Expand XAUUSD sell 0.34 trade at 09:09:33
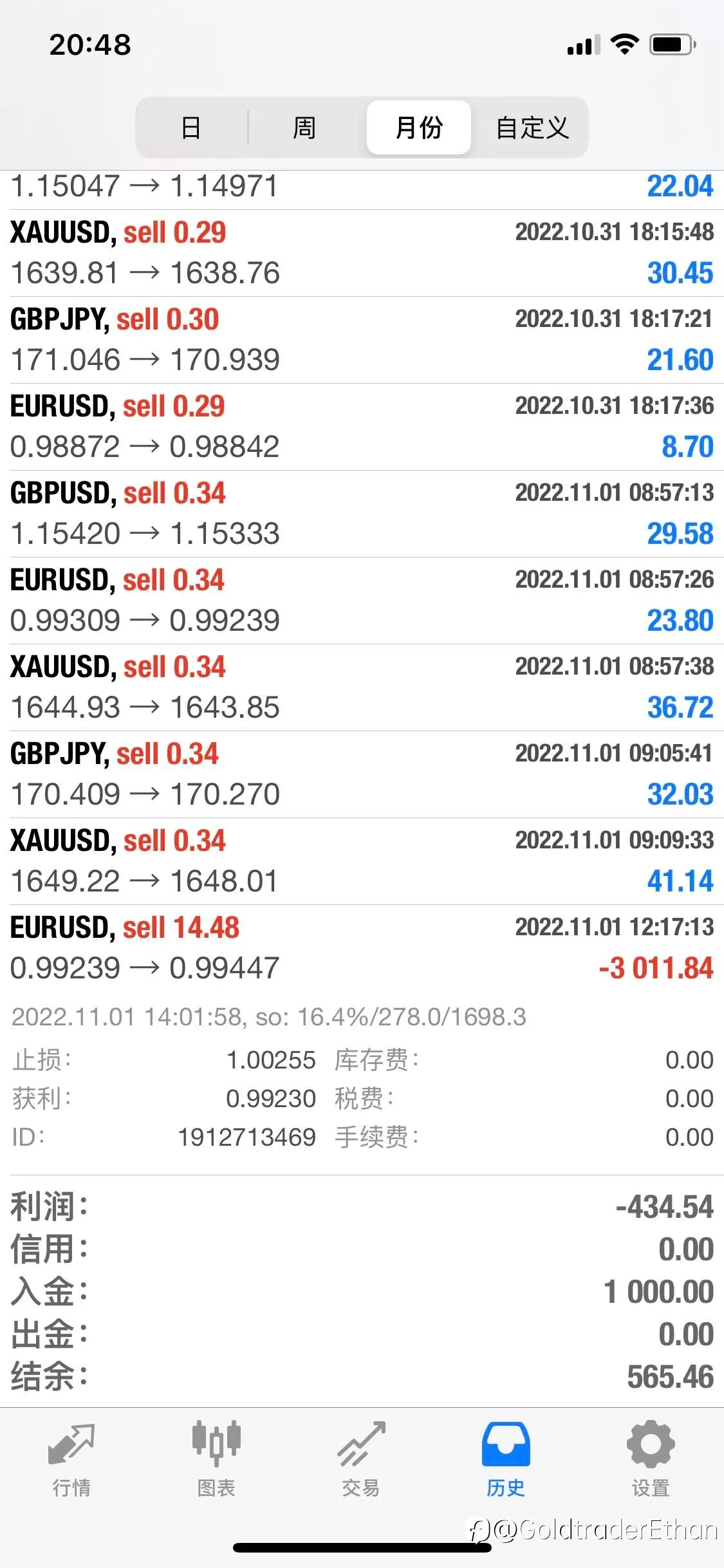The image size is (724, 1568). [362, 861]
